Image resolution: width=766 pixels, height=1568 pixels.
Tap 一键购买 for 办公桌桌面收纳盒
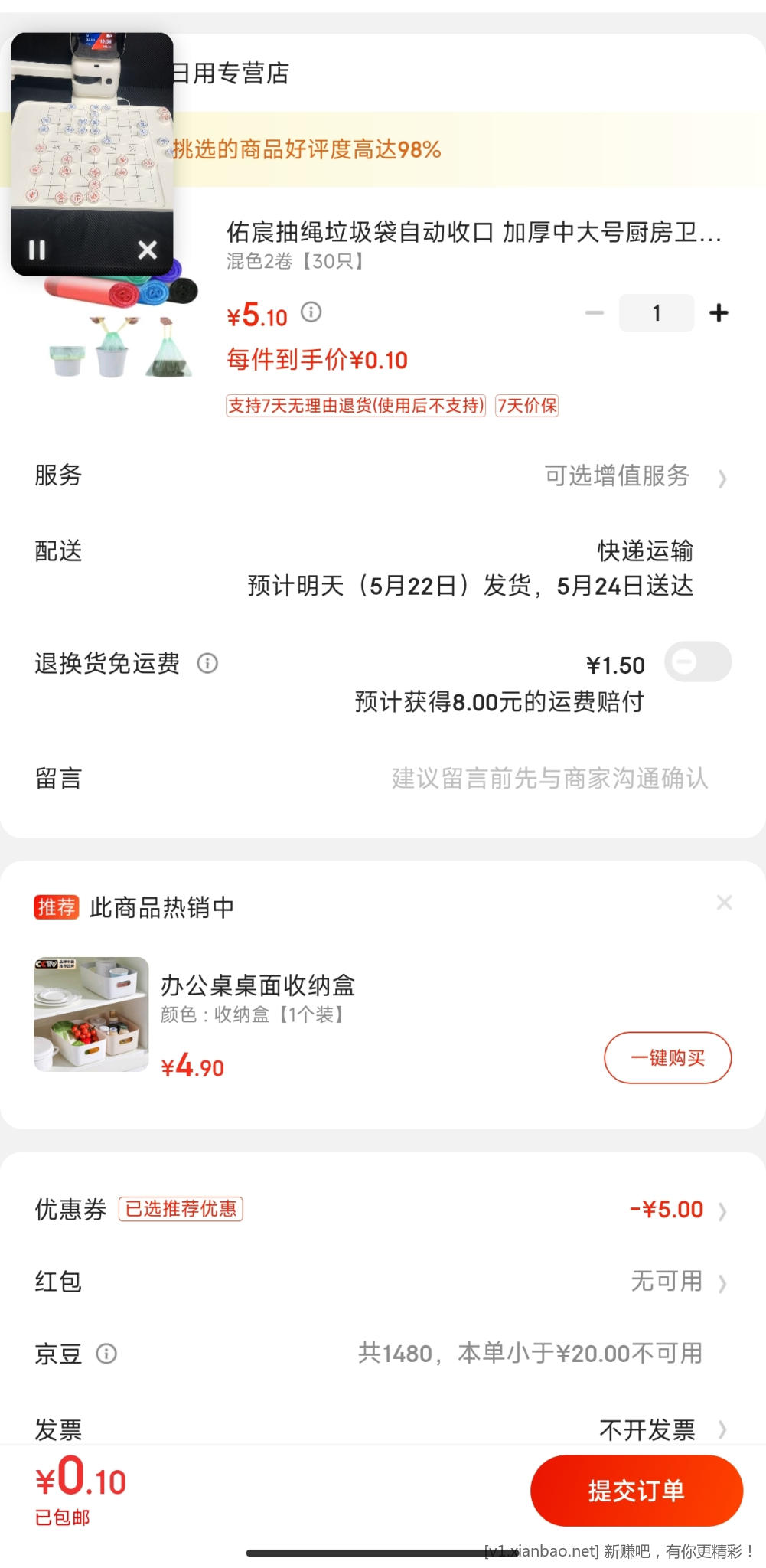pyautogui.click(x=667, y=1058)
